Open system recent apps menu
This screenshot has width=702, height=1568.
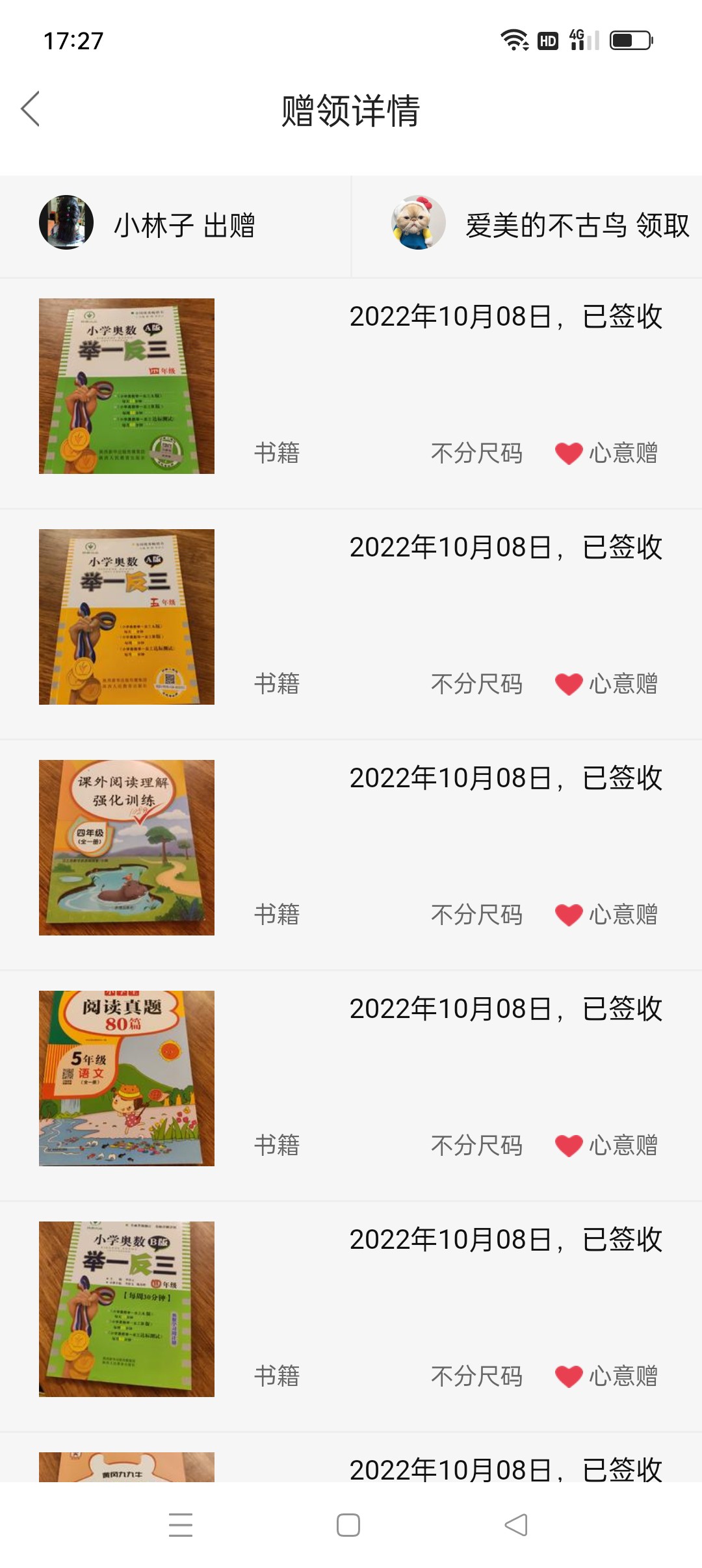[x=181, y=1525]
